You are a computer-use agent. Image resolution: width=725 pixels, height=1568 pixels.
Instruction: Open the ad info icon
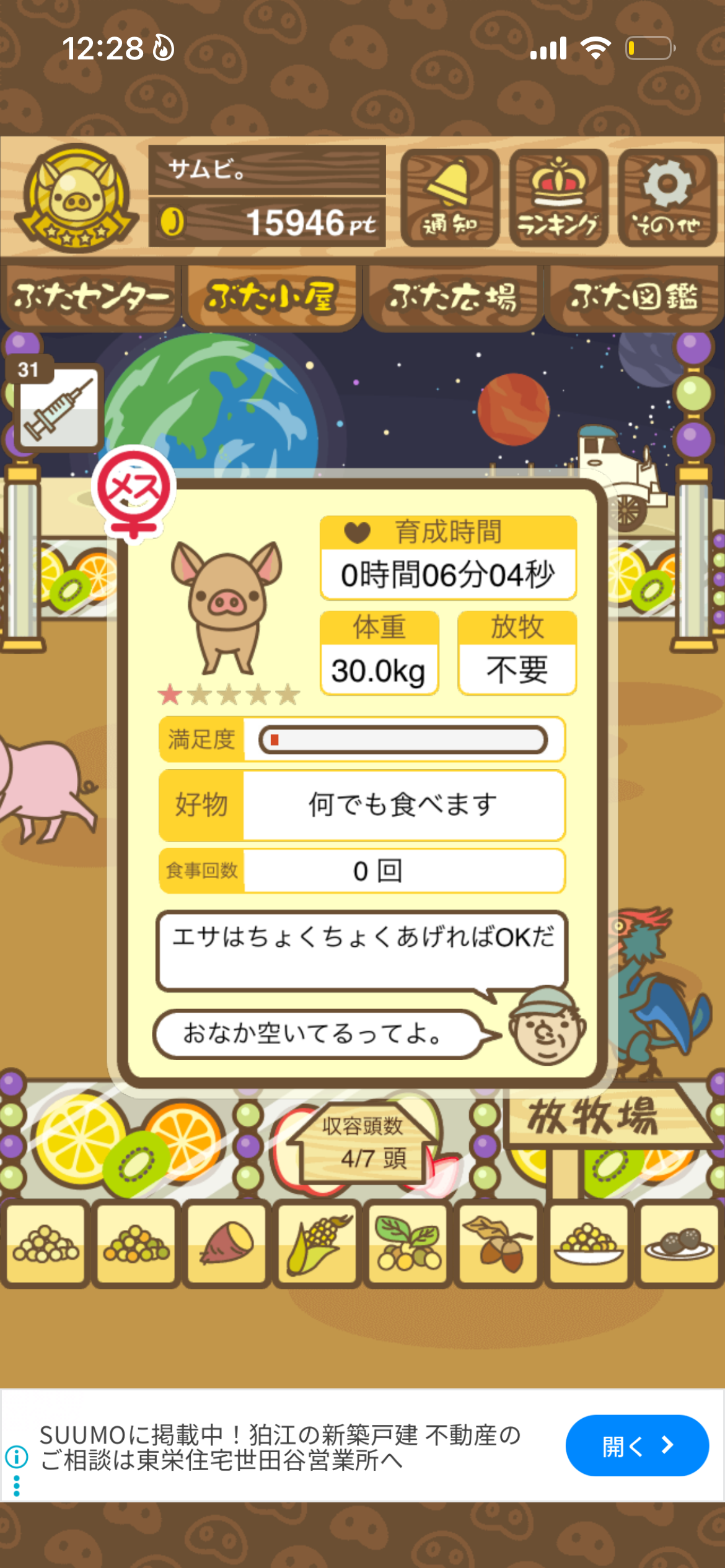coord(17,1457)
